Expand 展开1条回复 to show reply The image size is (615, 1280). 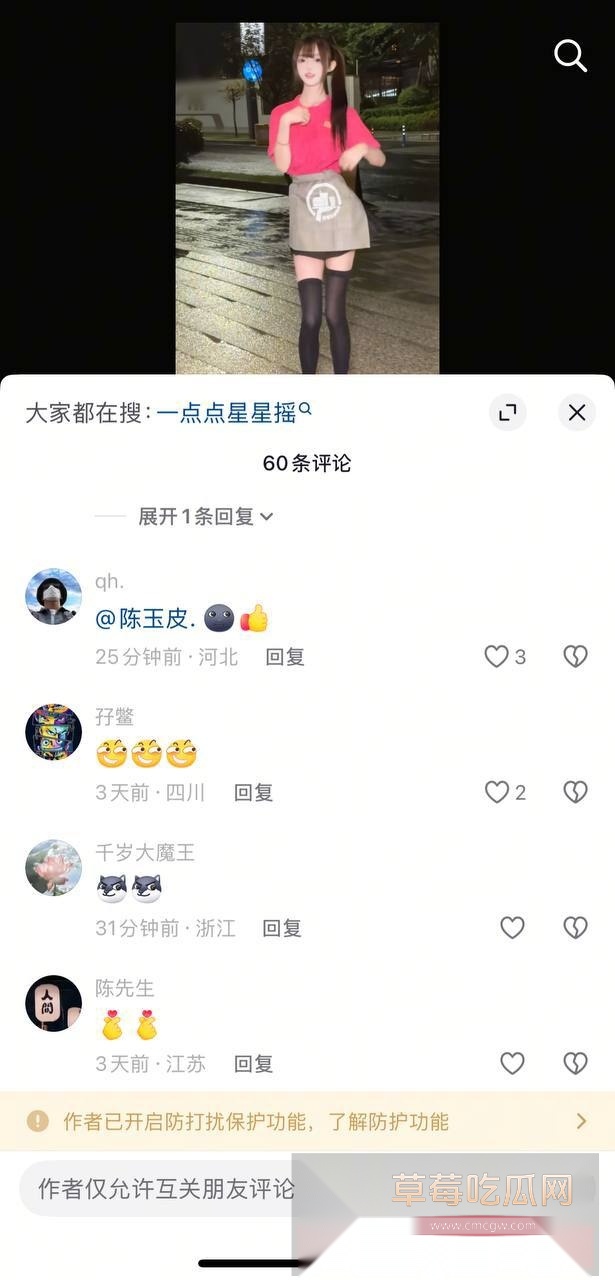[205, 516]
